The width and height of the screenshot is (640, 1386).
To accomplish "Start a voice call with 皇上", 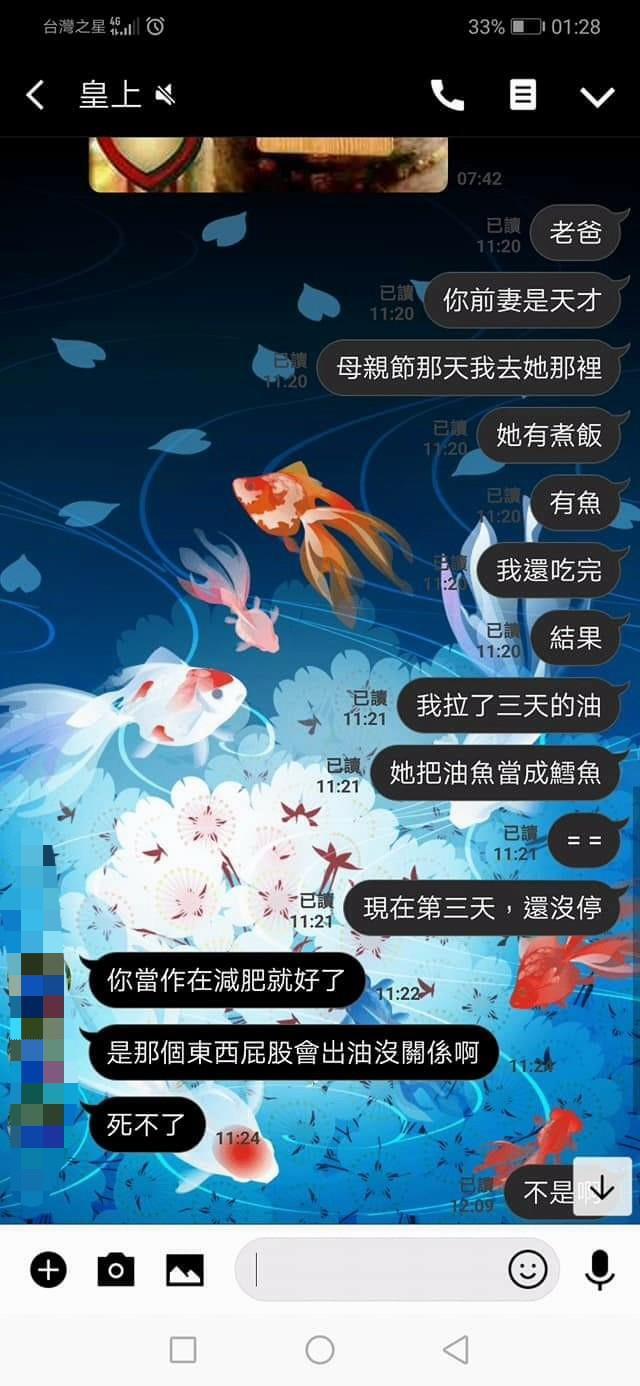I will click(447, 95).
